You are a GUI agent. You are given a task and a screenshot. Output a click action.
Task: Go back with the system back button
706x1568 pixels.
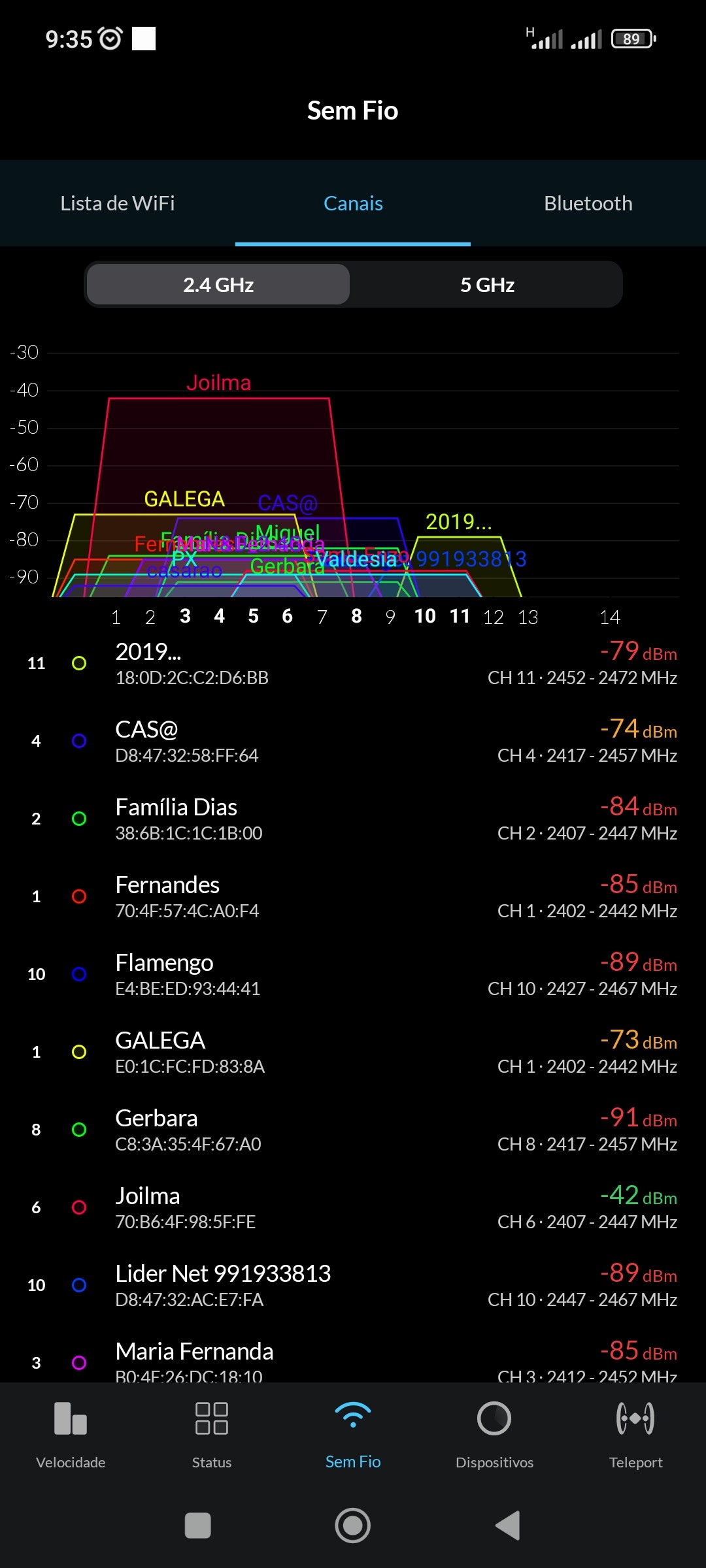pos(508,1526)
